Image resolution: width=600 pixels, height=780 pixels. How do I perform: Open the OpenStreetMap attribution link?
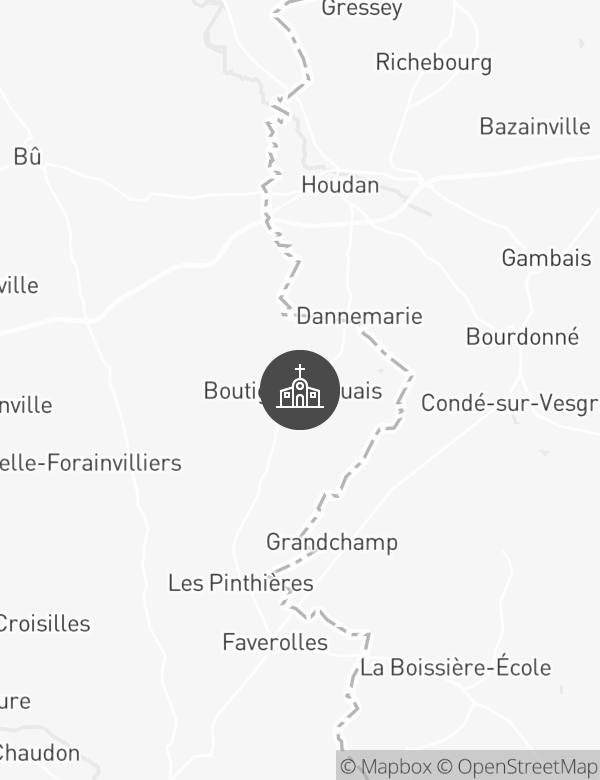tap(517, 767)
